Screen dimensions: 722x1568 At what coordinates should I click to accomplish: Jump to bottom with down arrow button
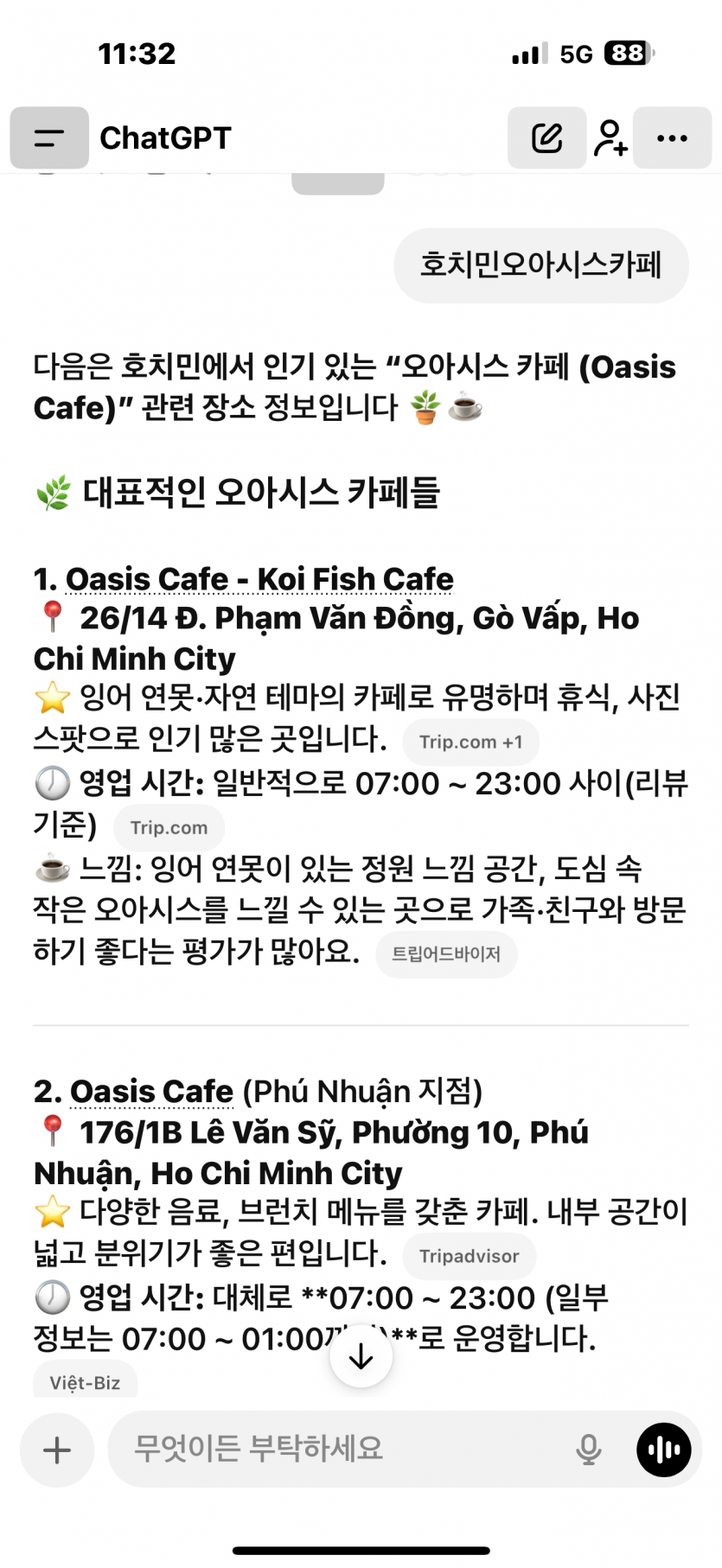pos(361,1357)
